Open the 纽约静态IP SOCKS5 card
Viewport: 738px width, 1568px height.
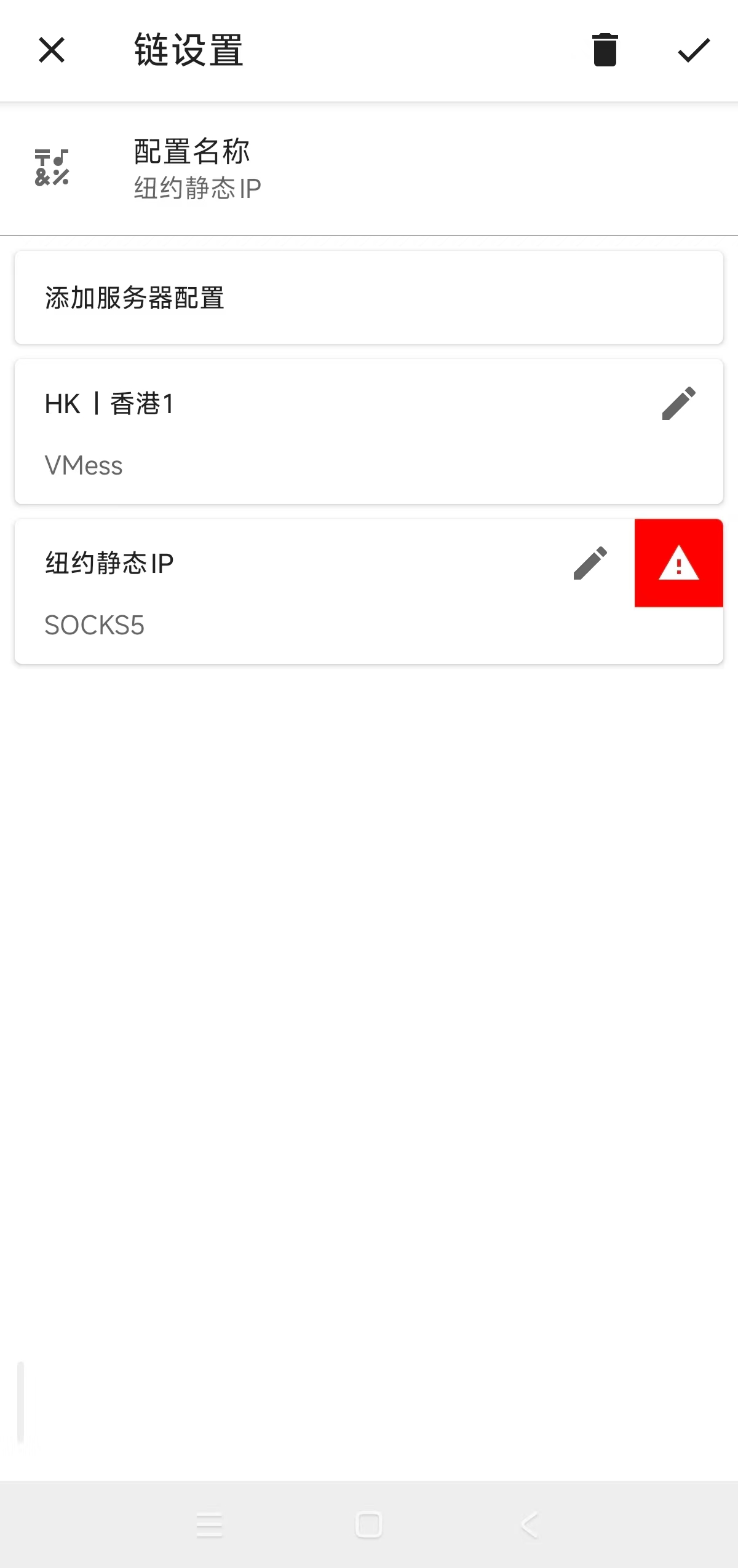coord(277,592)
